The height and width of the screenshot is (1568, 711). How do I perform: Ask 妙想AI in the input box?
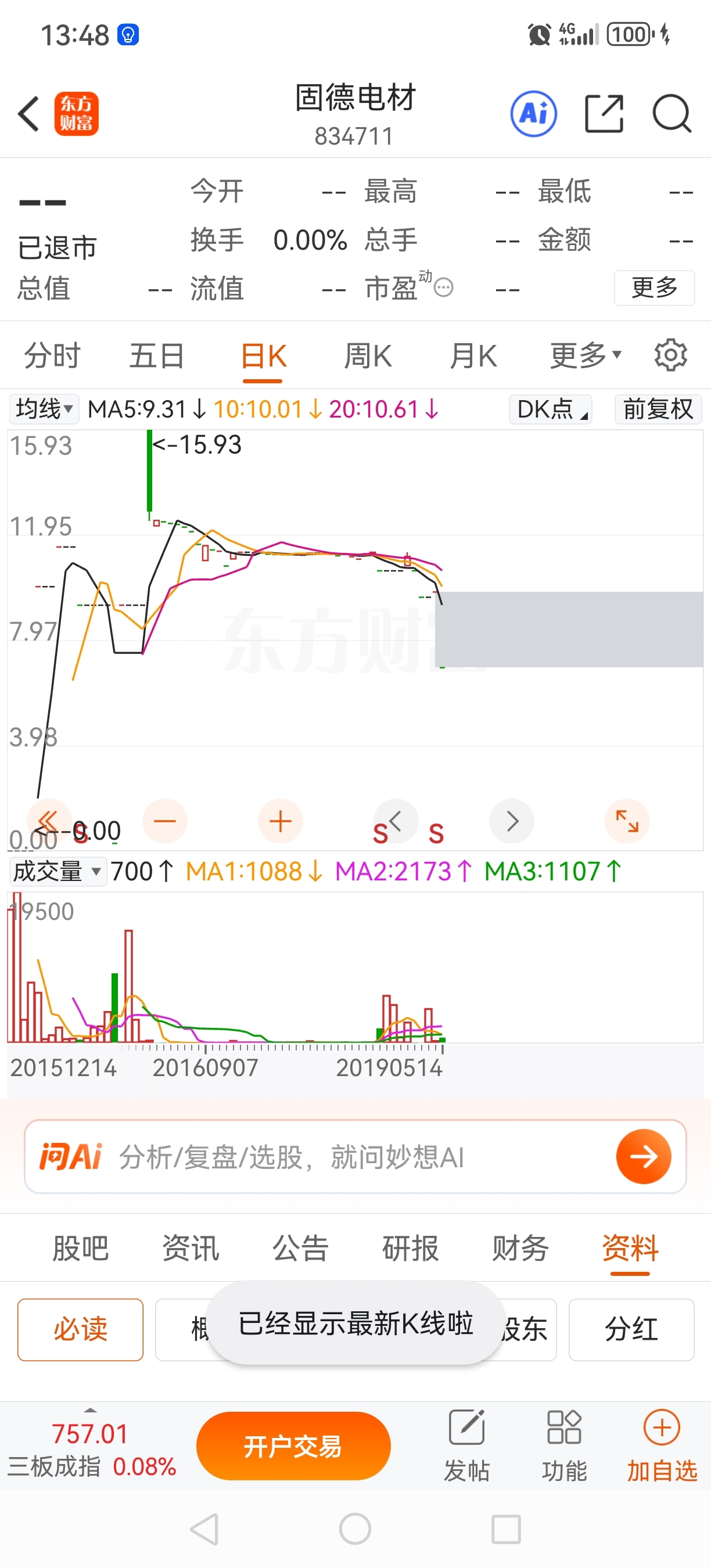pyautogui.click(x=353, y=1156)
